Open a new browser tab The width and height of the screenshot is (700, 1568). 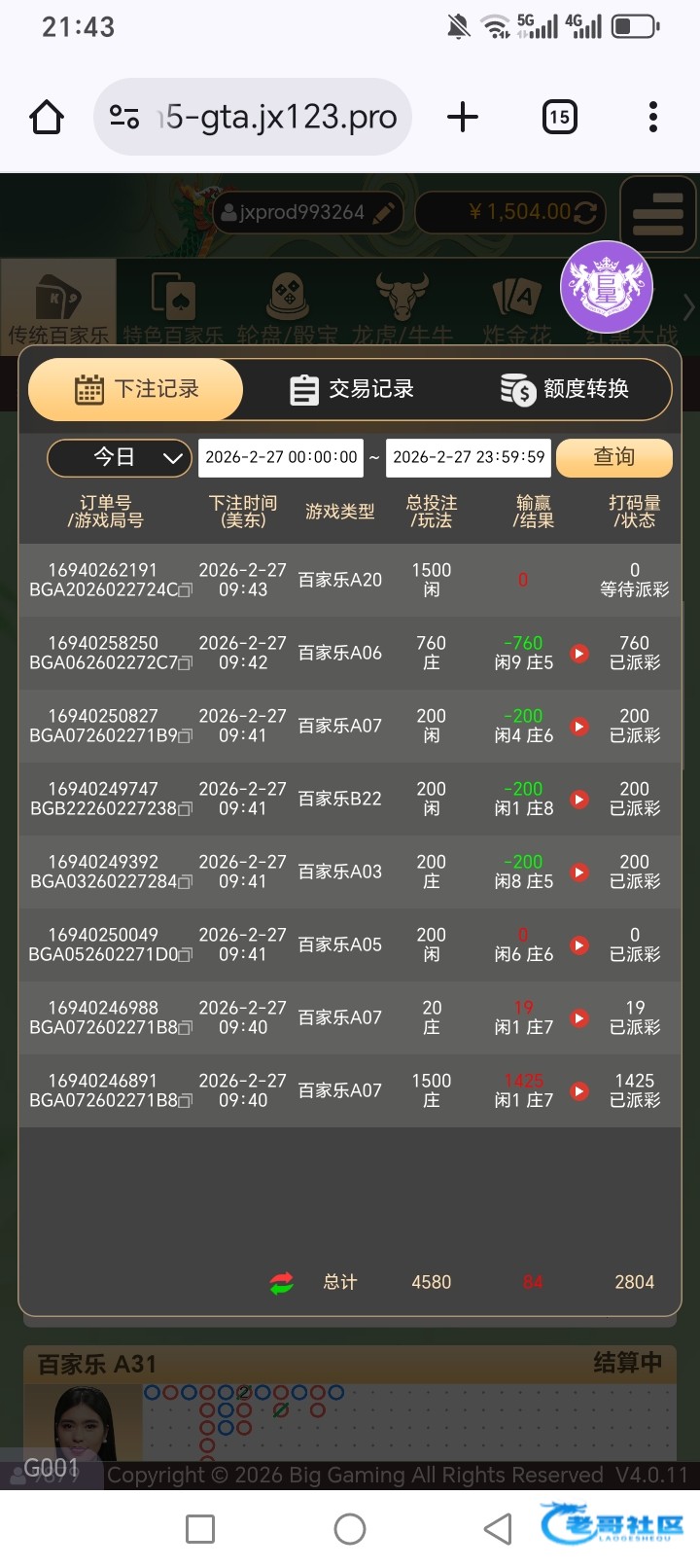463,118
